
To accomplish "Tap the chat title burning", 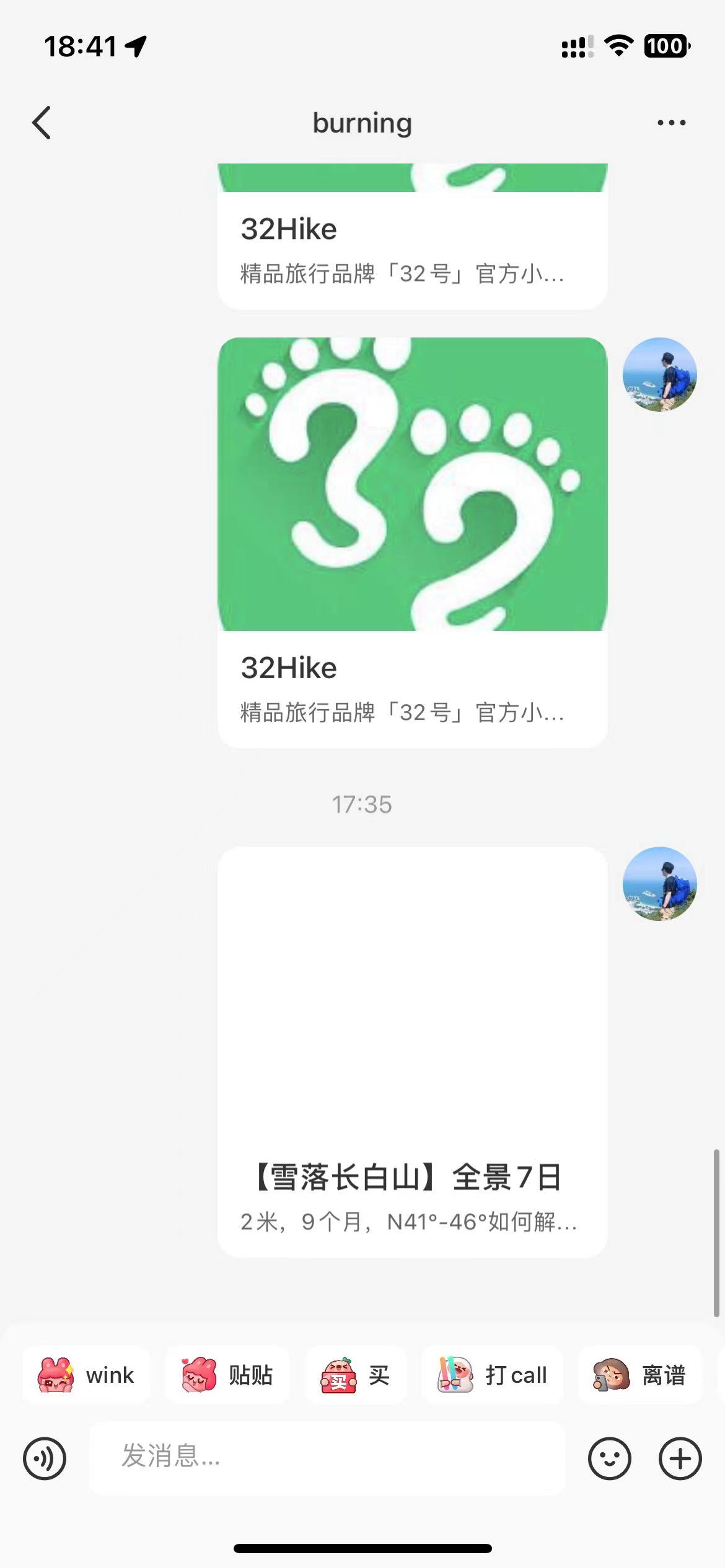I will pyautogui.click(x=362, y=122).
